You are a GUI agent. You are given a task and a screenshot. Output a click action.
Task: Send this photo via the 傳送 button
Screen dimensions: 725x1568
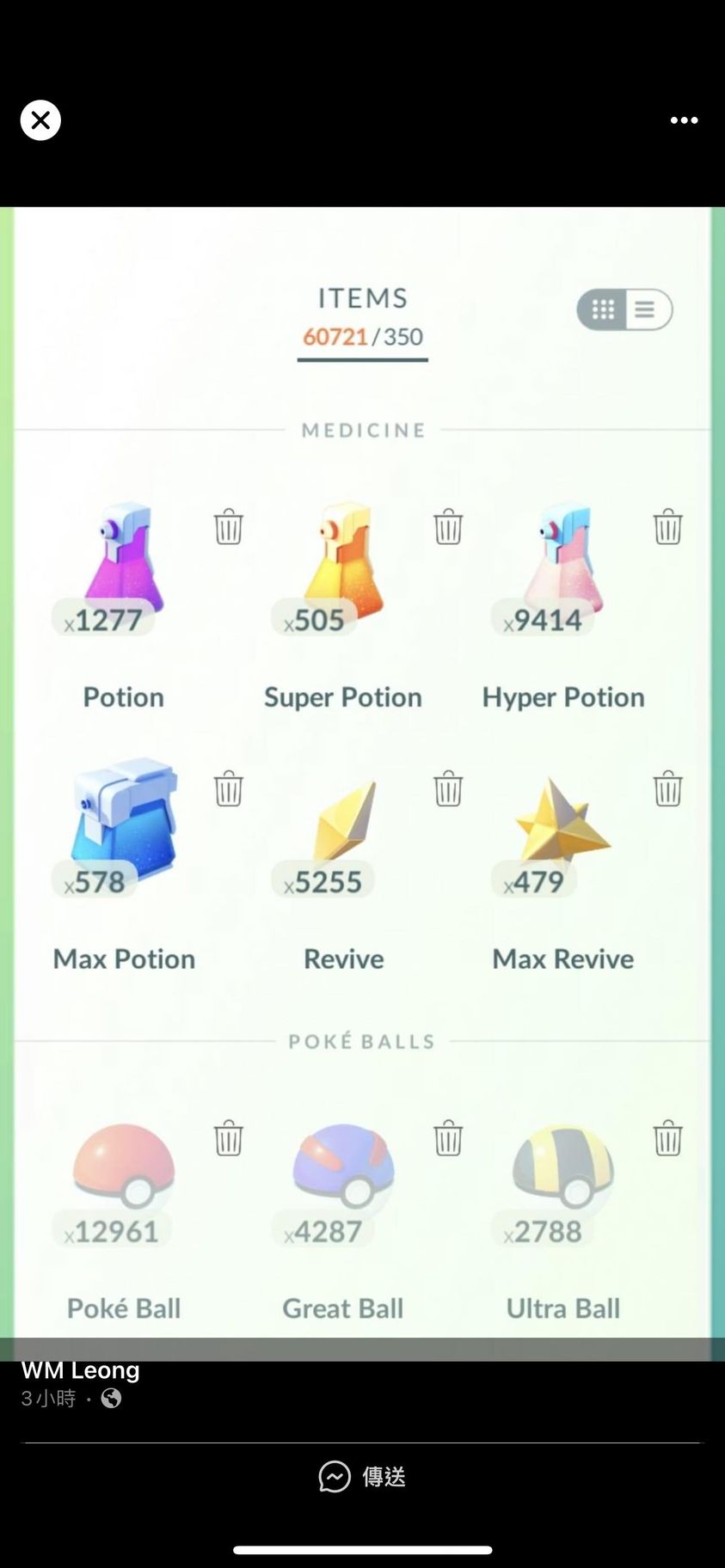coord(362,1476)
